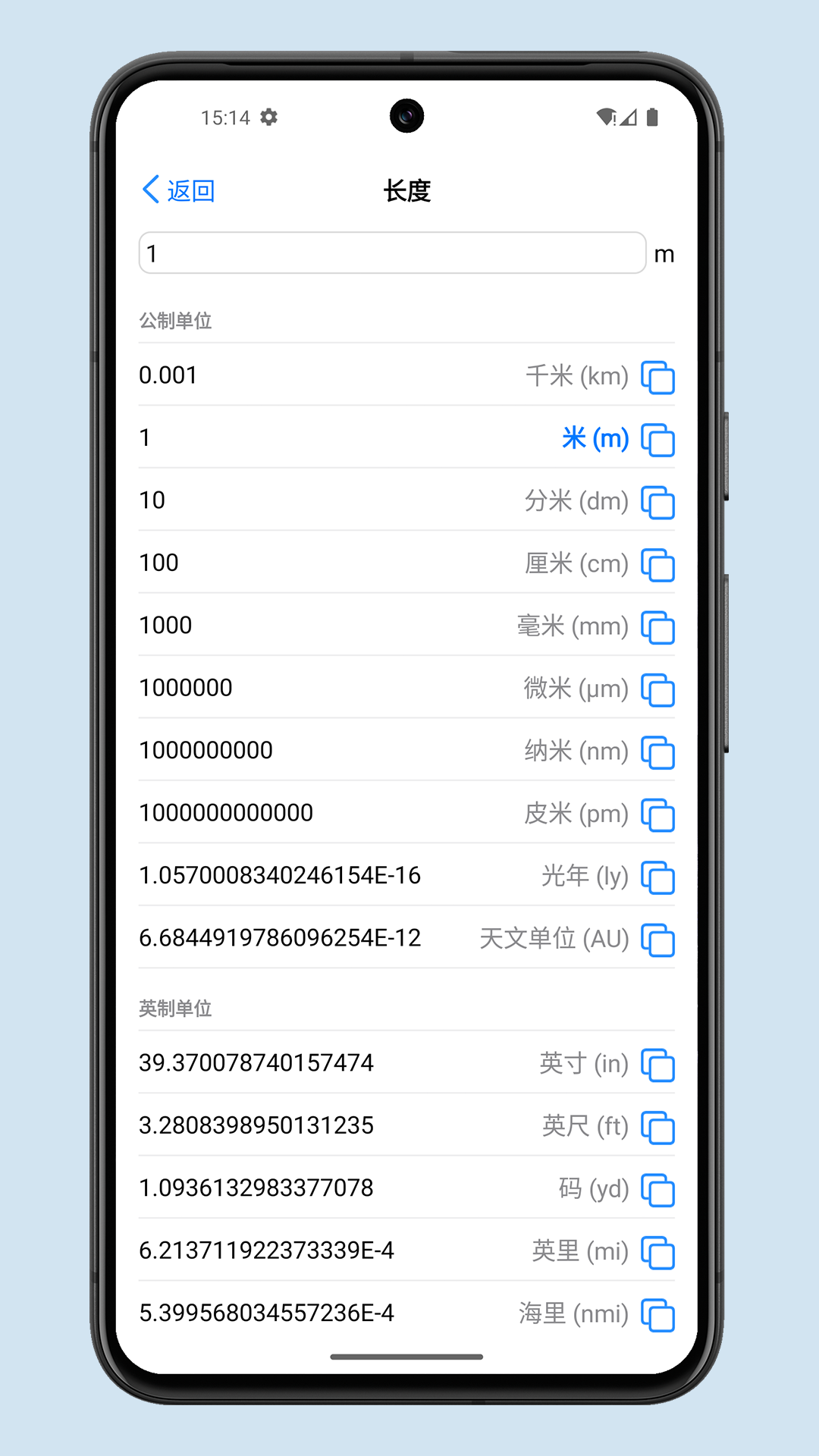The width and height of the screenshot is (819, 1456).
Task: Copy the 天文单位 (AU) value
Action: click(657, 940)
